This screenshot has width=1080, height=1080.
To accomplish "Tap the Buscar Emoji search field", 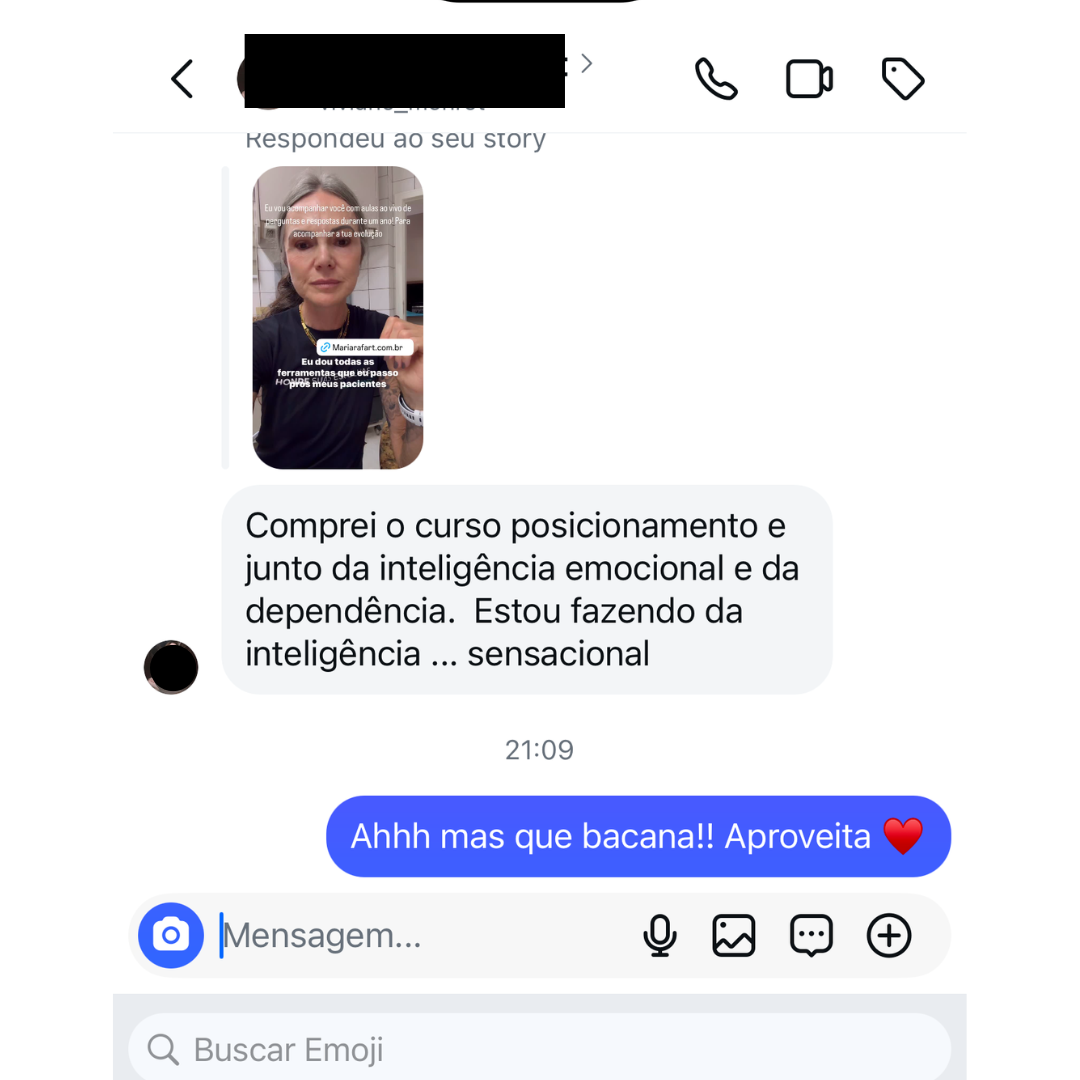I will pos(540,1049).
